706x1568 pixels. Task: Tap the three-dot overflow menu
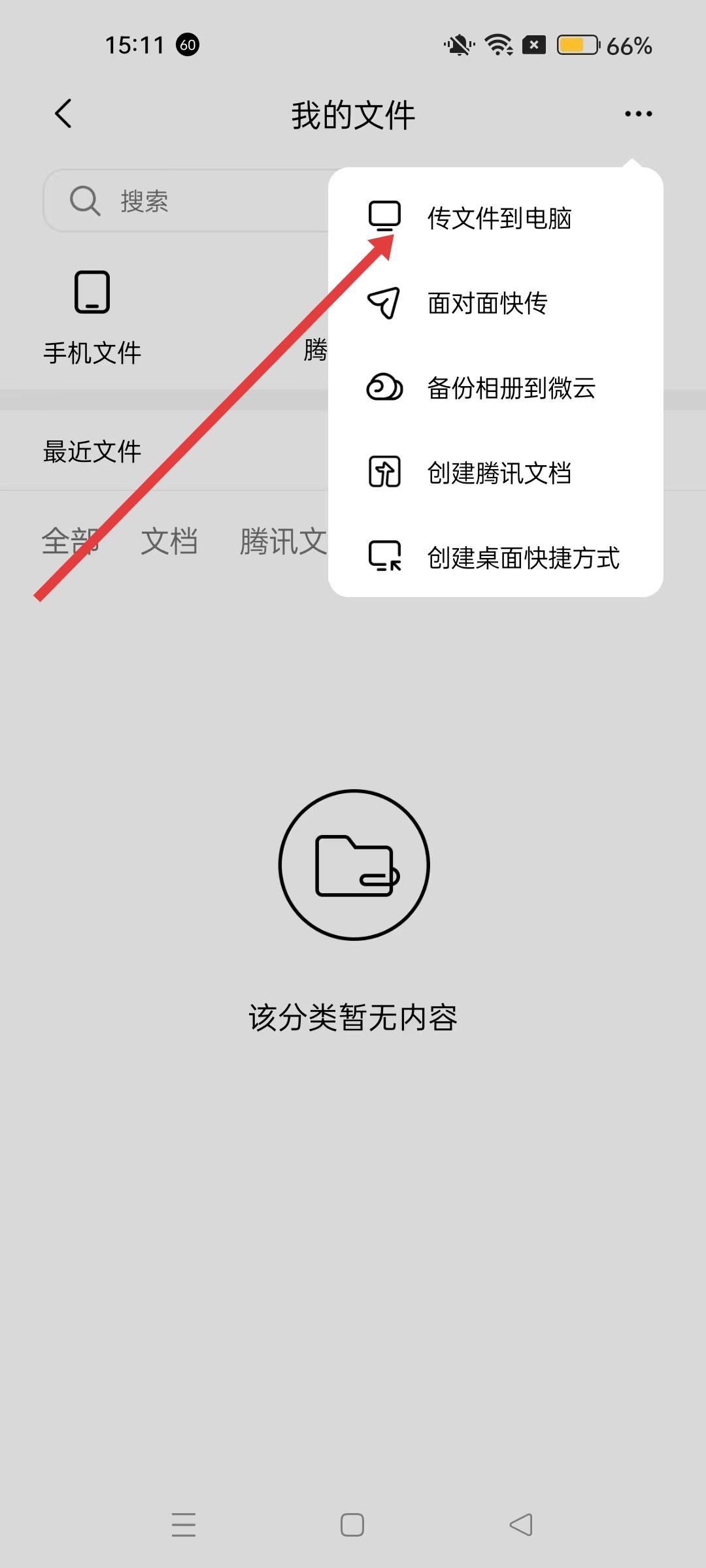[637, 114]
